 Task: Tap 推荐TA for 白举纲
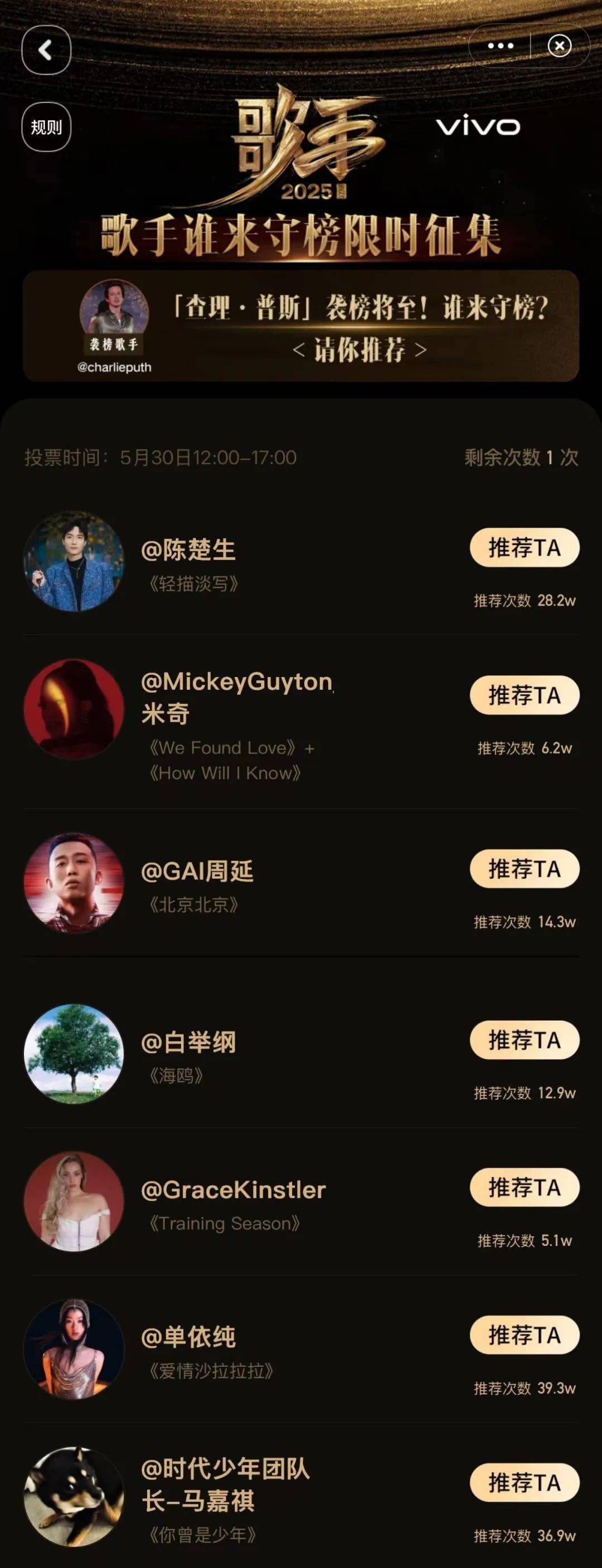tap(524, 1040)
